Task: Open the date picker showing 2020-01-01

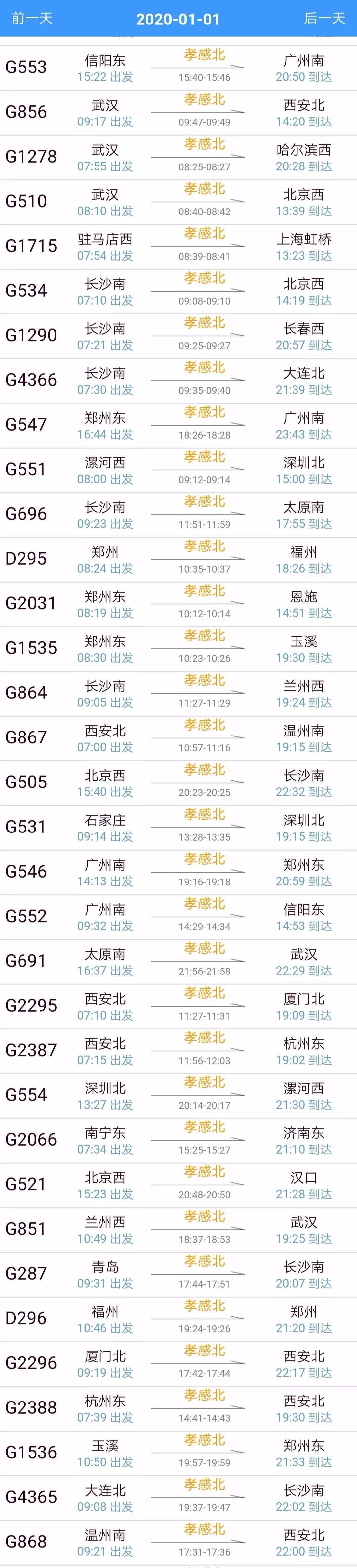Action: point(178,19)
